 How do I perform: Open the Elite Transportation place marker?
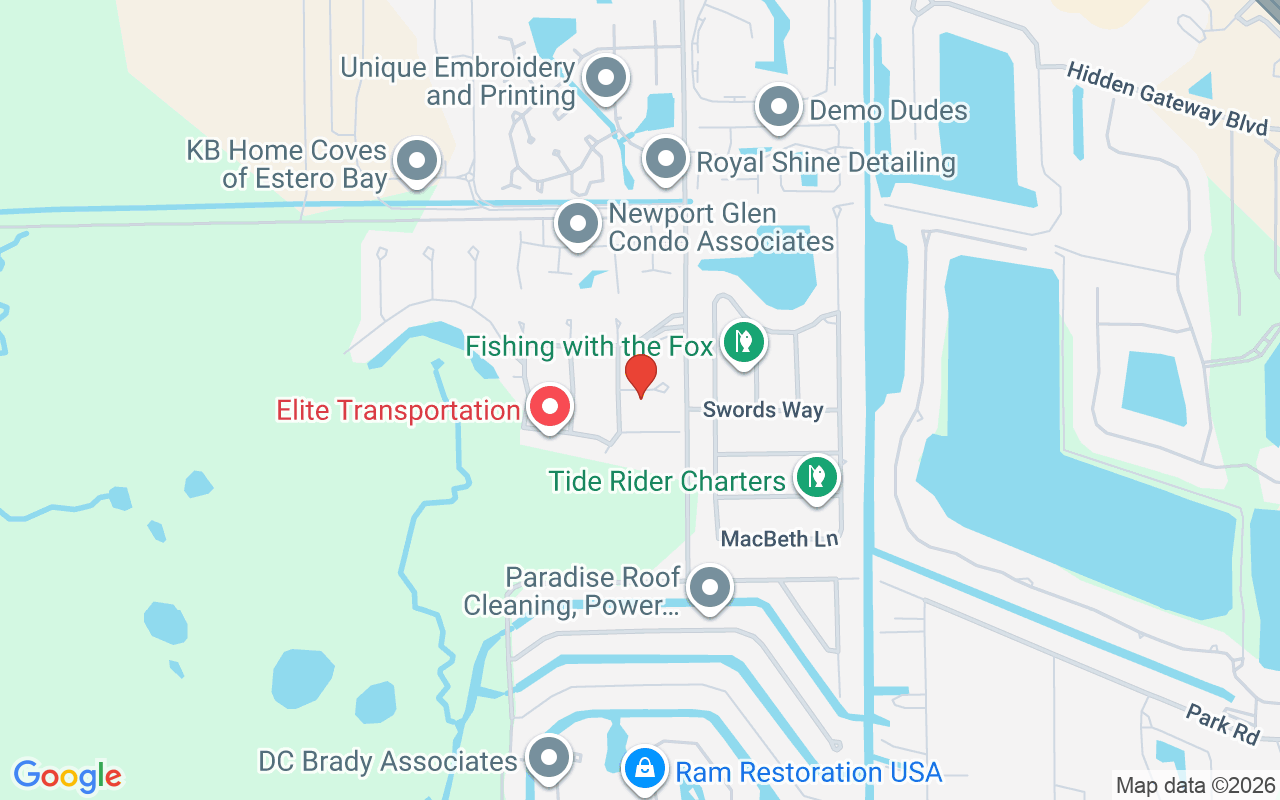[x=549, y=407]
